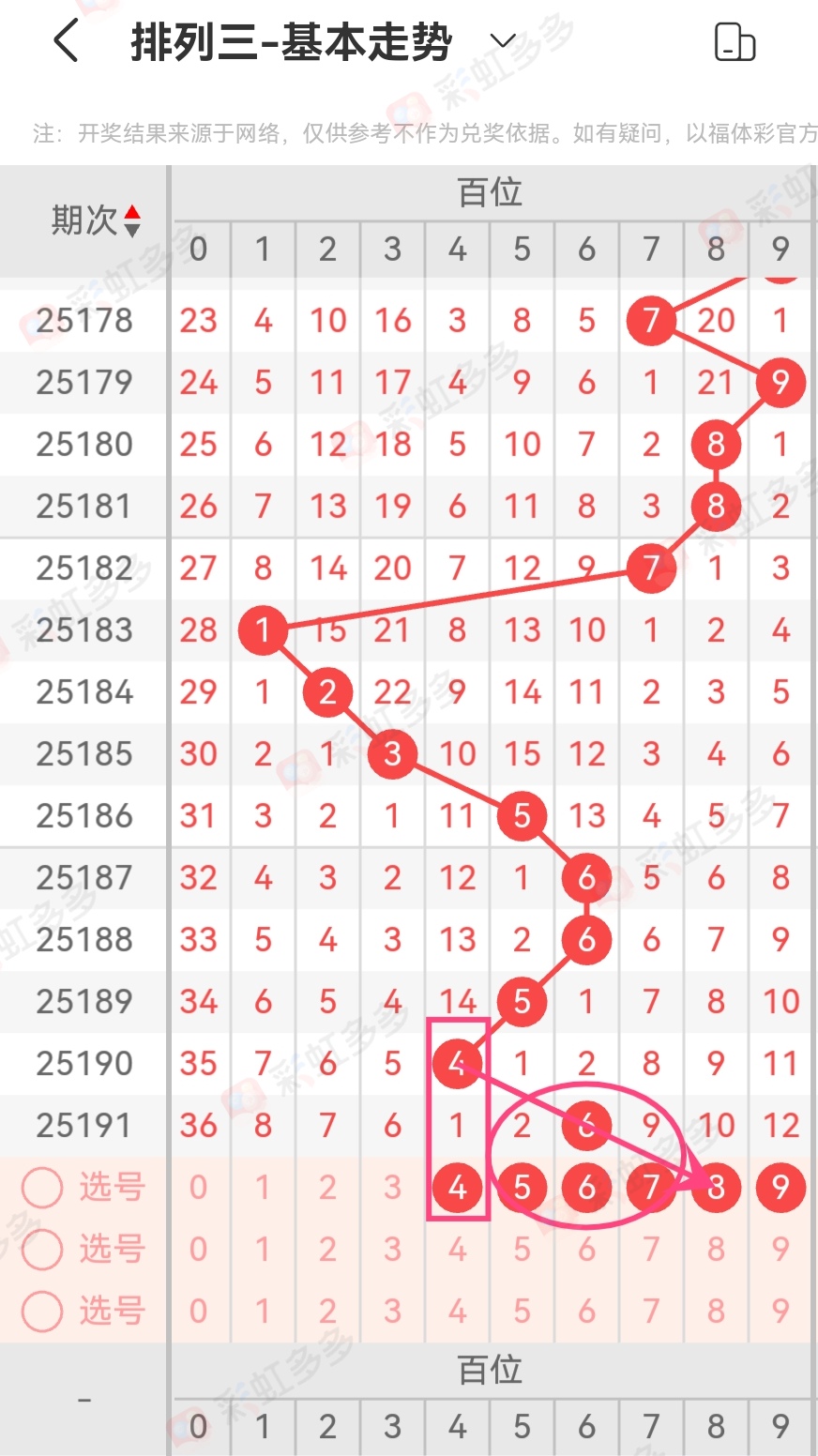Tap the red circled 8 selection swatch
The height and width of the screenshot is (1456, 818).
tap(716, 1187)
